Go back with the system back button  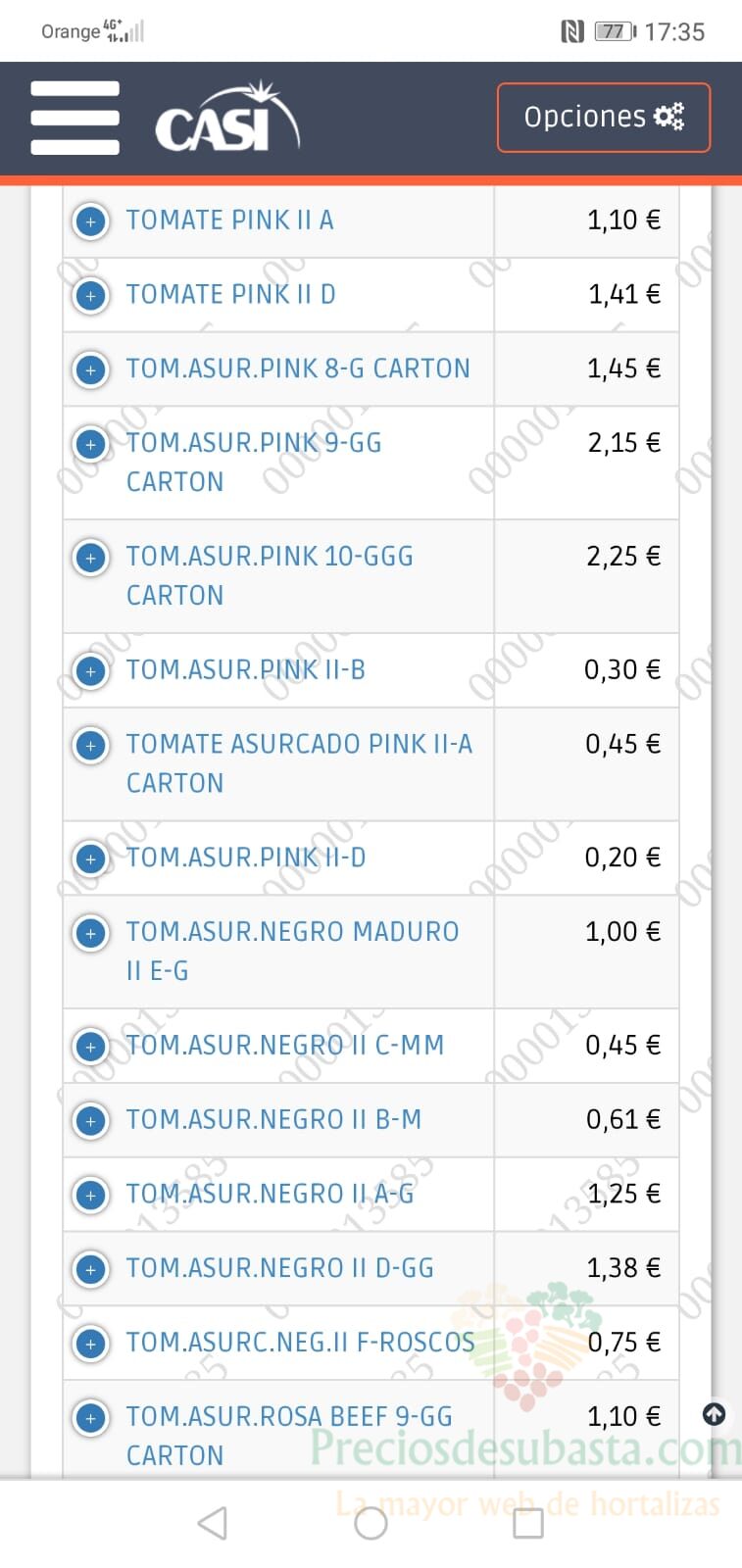click(x=213, y=1523)
